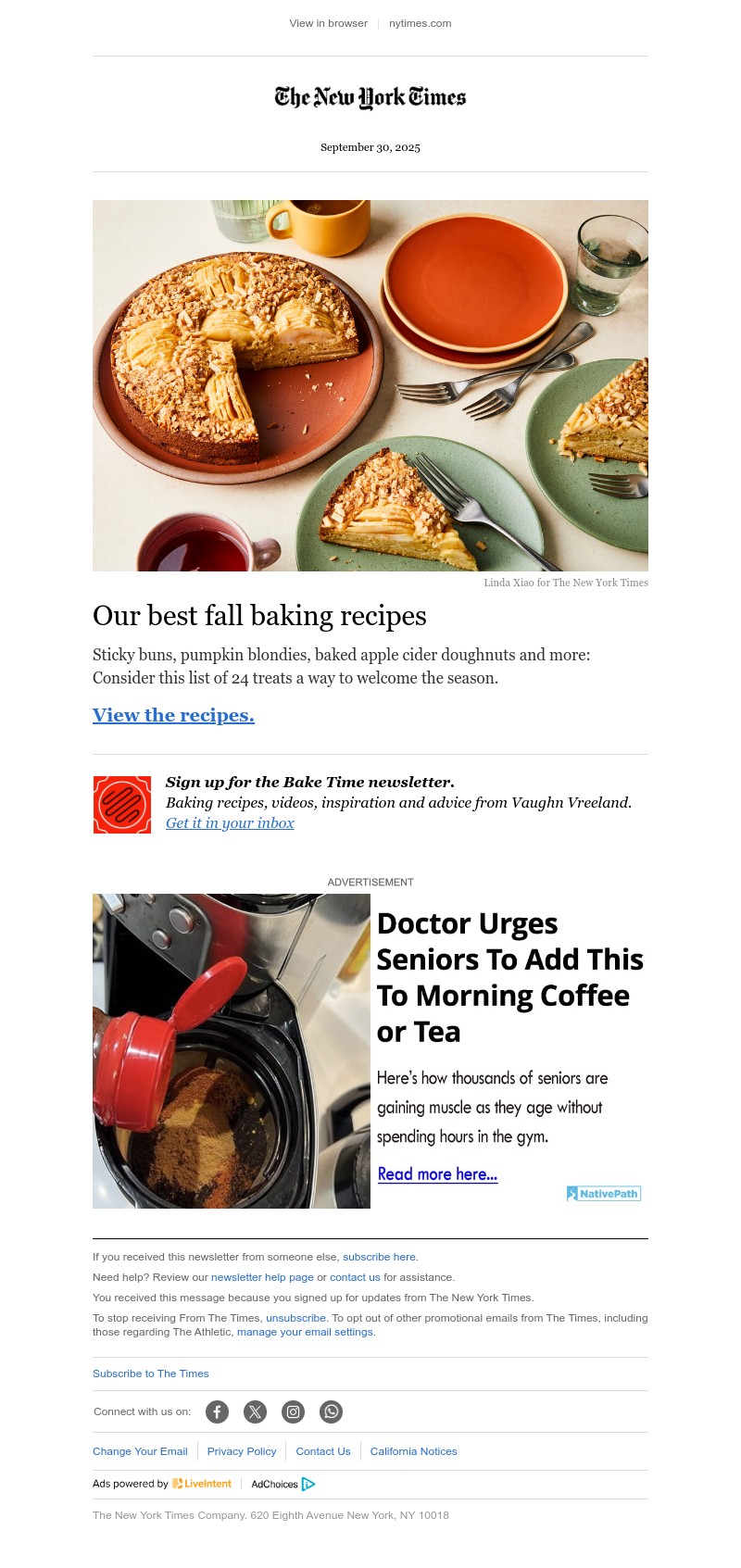Click Read more here in the advertisement
Screen dimensions: 741x1568
click(437, 1174)
